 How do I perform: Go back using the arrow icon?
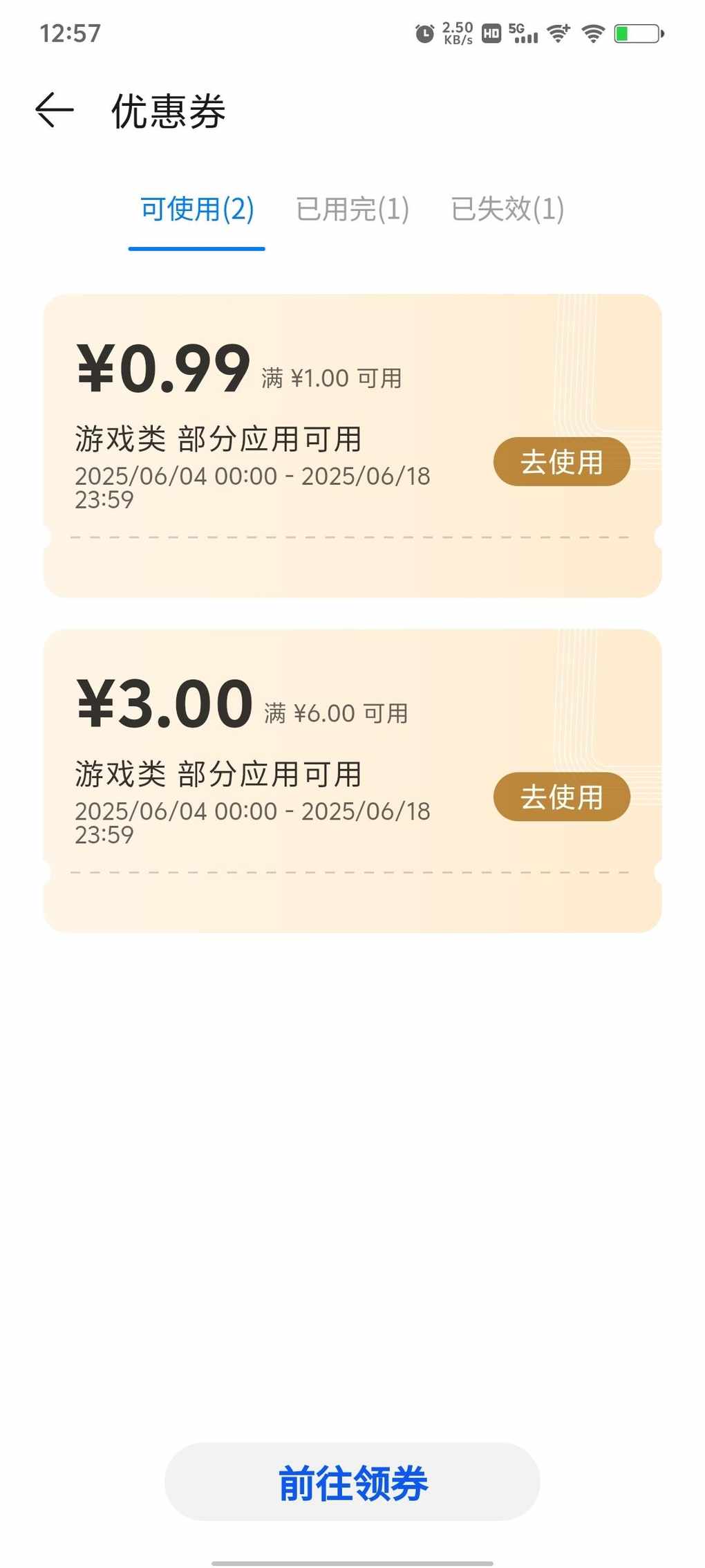click(x=55, y=111)
